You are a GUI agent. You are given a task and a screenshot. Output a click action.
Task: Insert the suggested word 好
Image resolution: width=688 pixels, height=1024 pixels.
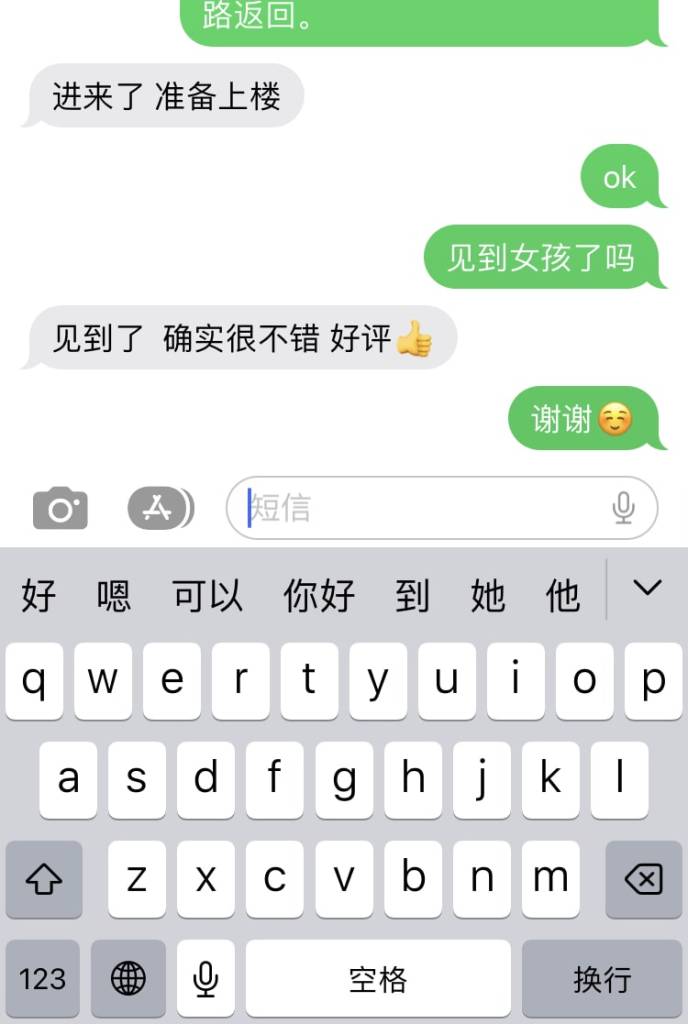[x=38, y=596]
